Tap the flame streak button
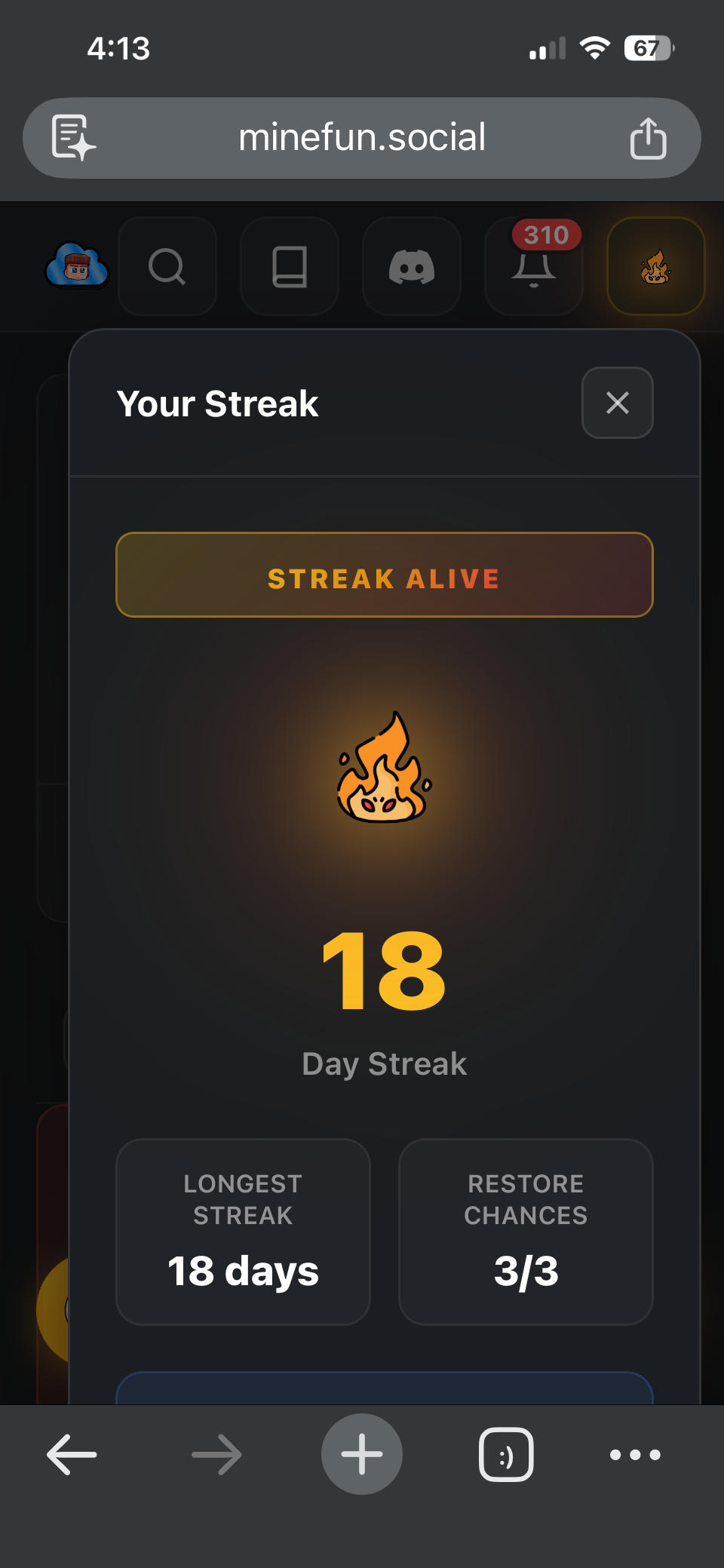Viewport: 724px width, 1568px height. [x=655, y=266]
